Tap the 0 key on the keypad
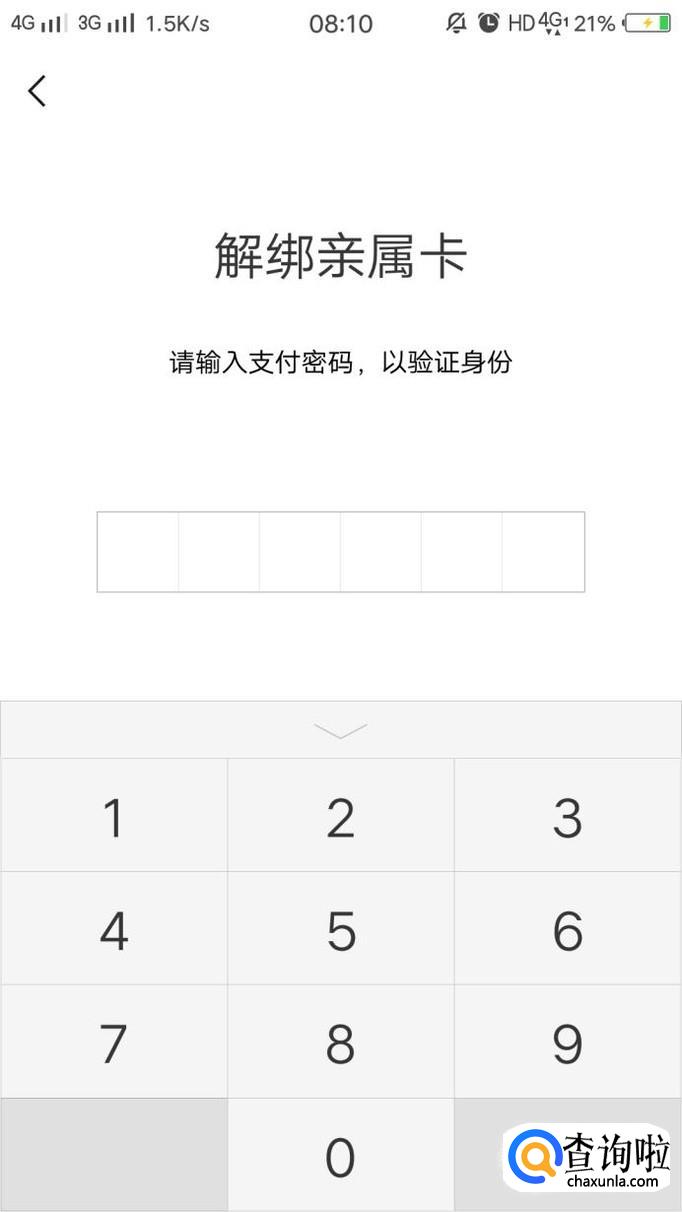682x1212 pixels. (x=340, y=1156)
